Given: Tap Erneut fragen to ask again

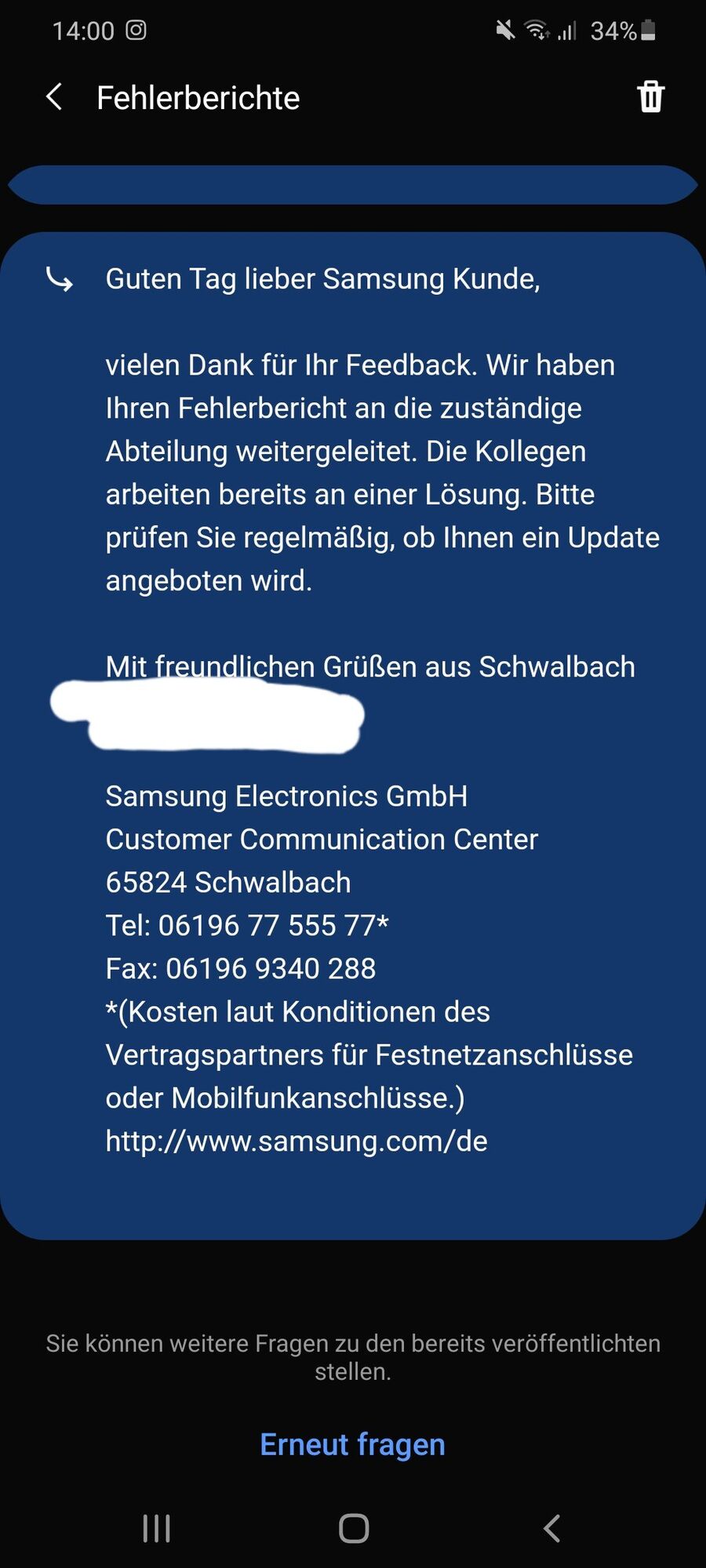Looking at the screenshot, I should click(352, 1444).
